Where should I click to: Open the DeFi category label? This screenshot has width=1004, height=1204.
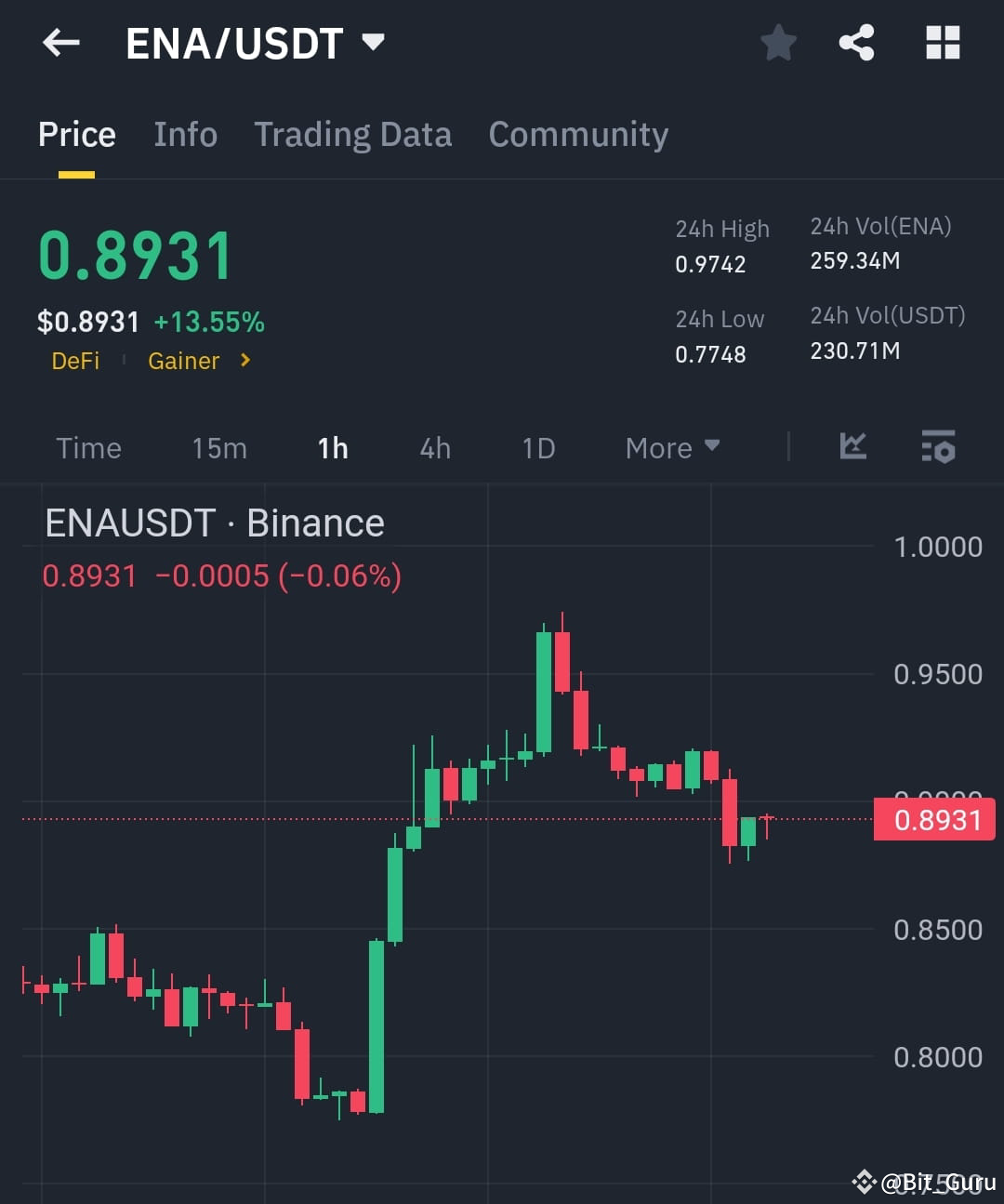[x=75, y=361]
